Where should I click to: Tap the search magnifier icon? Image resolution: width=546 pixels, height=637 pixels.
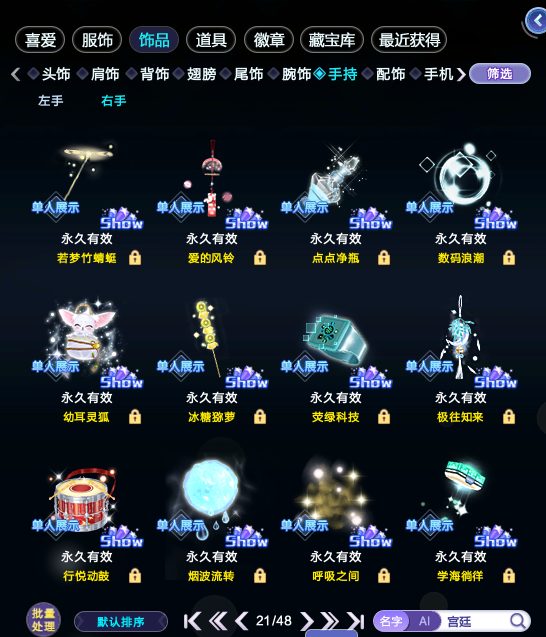(x=518, y=621)
